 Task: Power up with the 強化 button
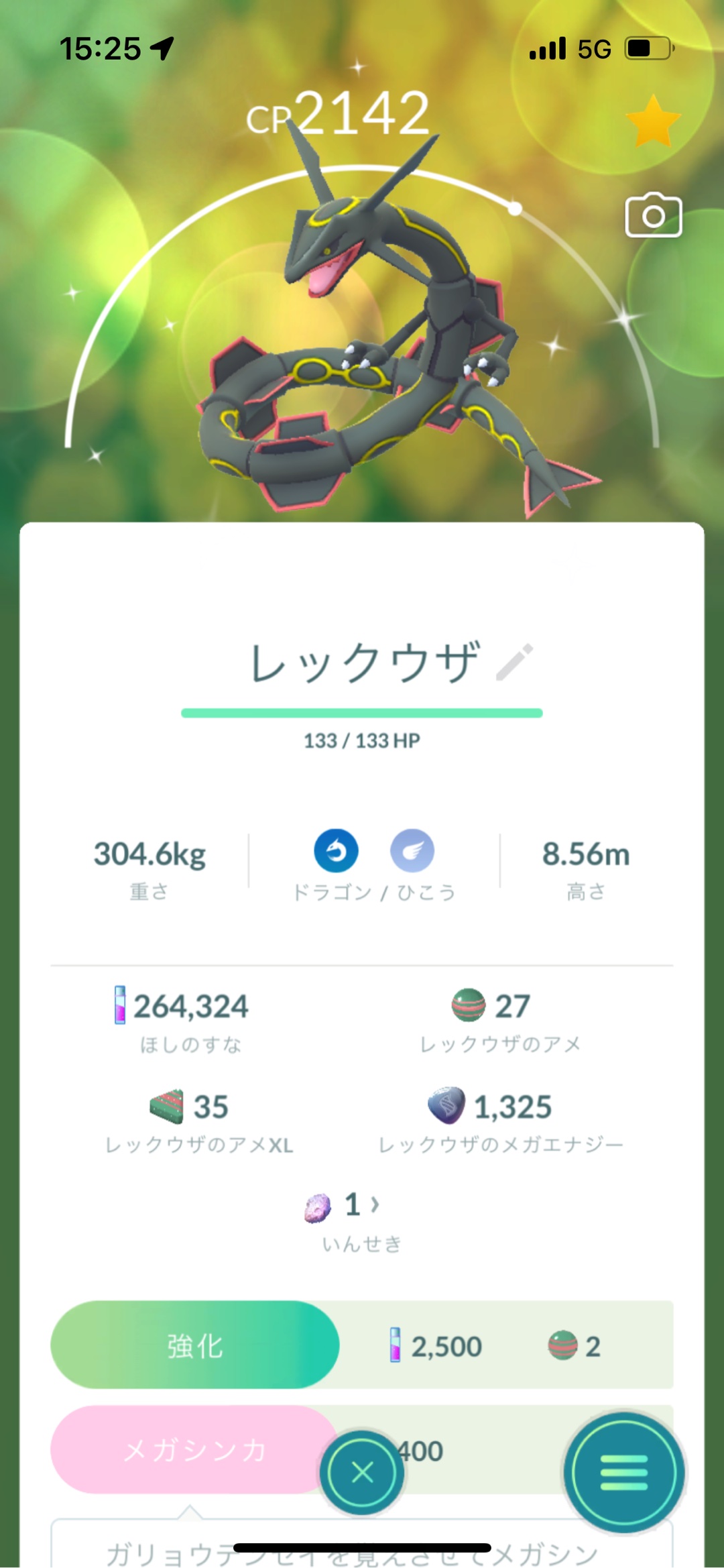pyautogui.click(x=194, y=1345)
